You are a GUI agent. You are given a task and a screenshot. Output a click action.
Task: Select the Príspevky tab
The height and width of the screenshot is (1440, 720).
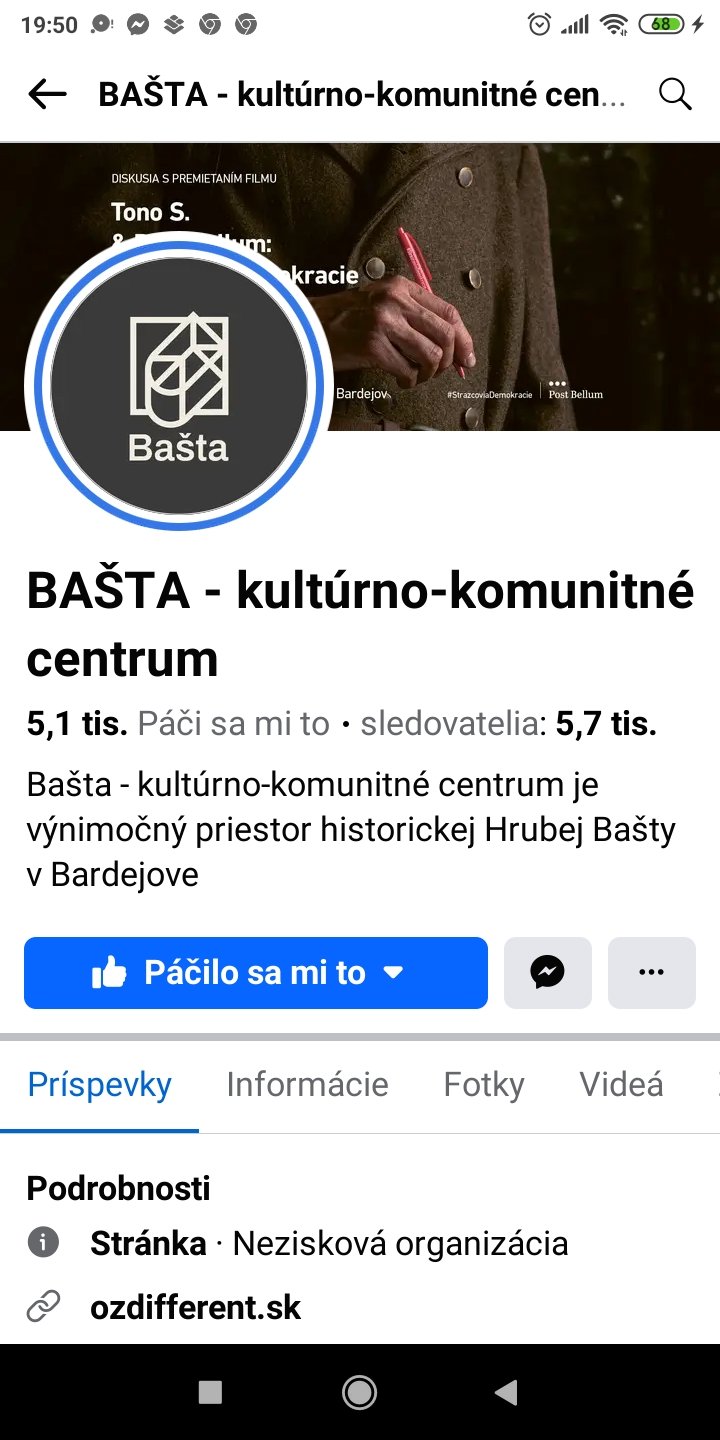point(99,1085)
